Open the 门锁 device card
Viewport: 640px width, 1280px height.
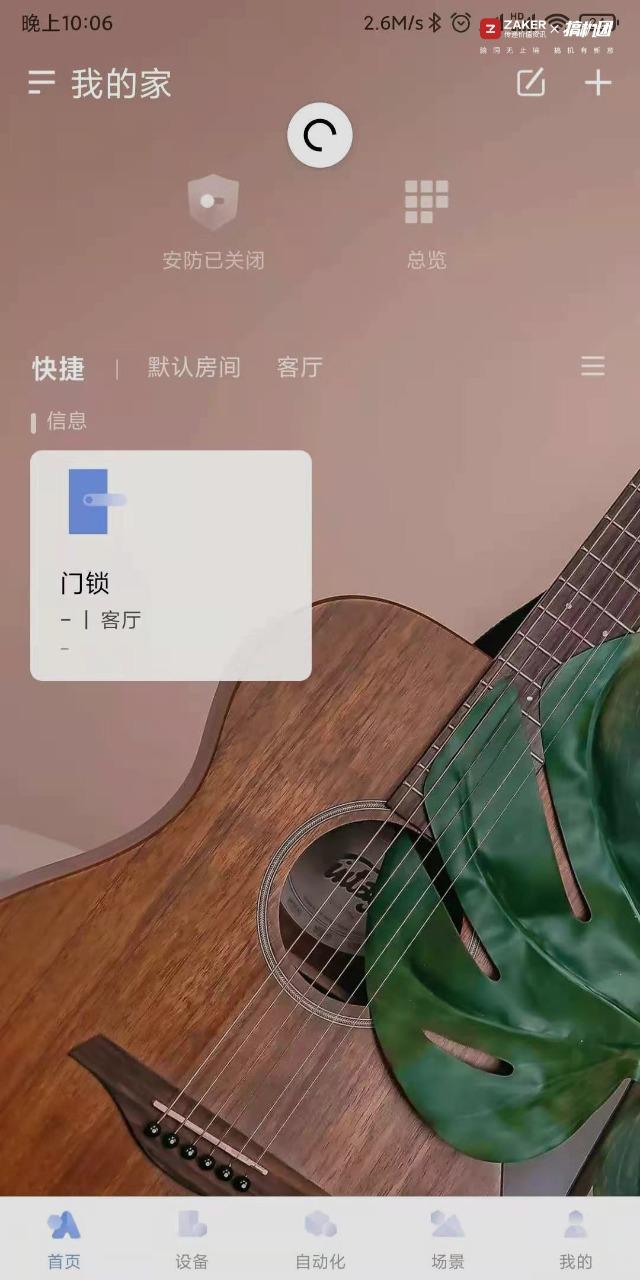171,565
